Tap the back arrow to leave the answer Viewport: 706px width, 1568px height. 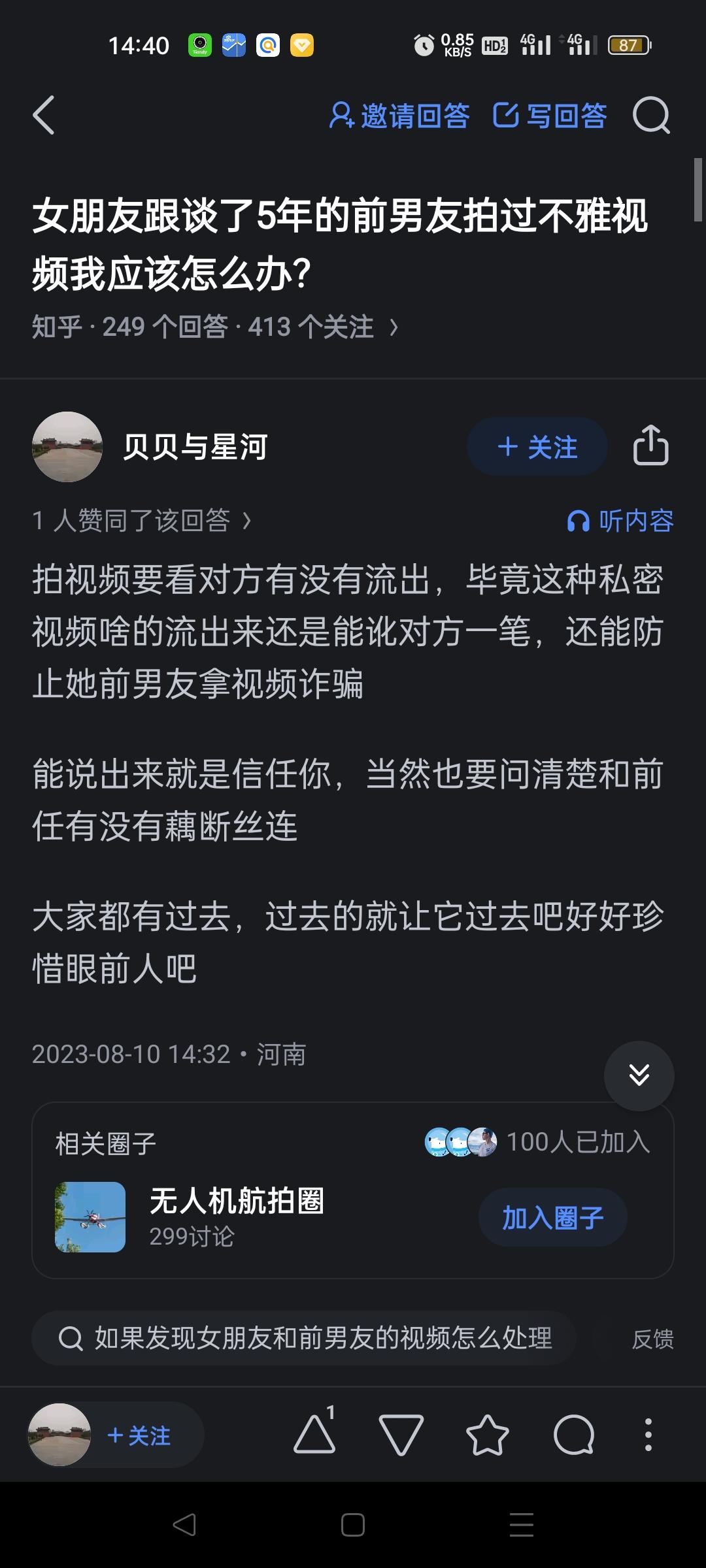pyautogui.click(x=44, y=116)
